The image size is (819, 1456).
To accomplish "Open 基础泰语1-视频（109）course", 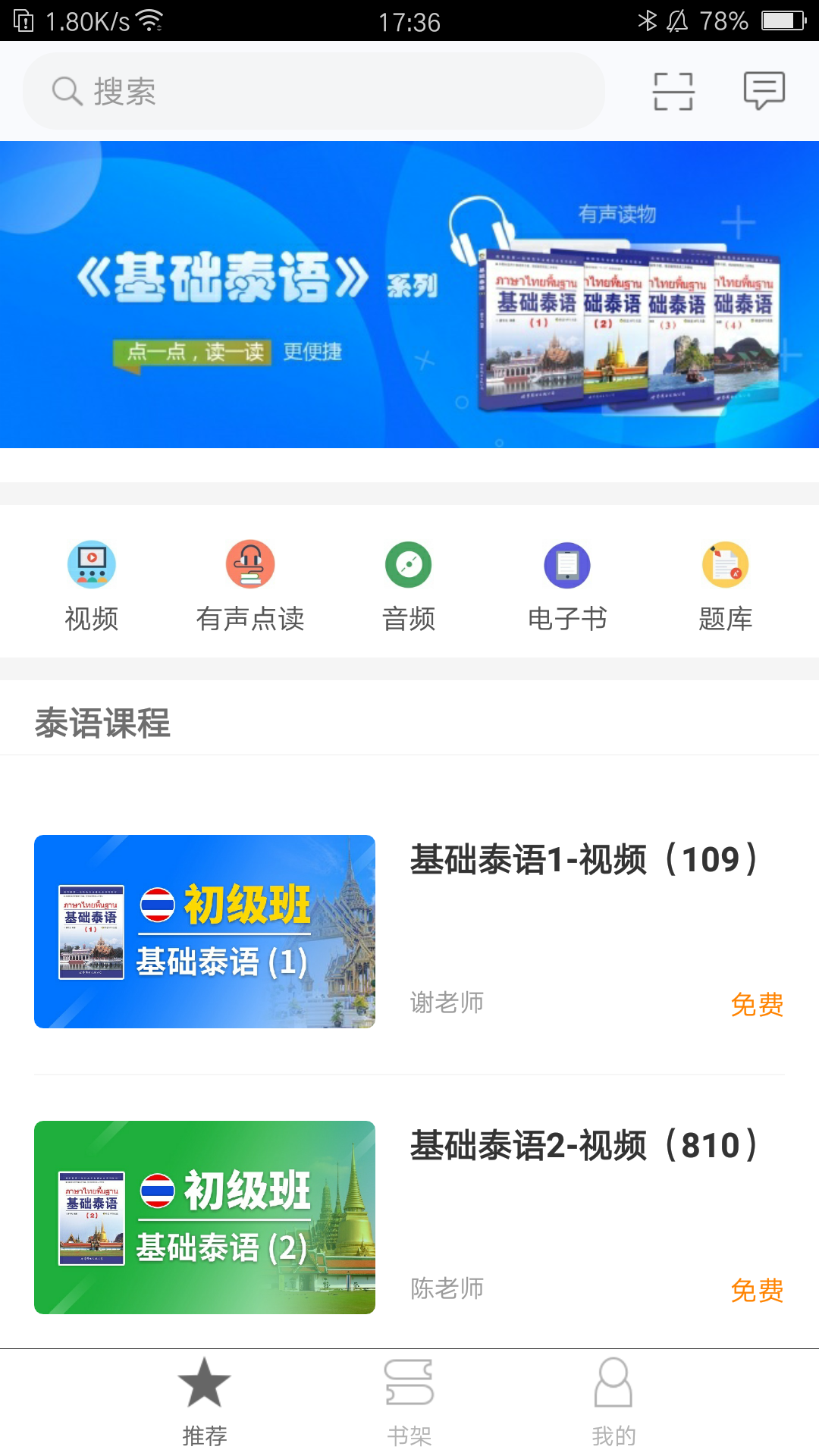I will point(582,858).
